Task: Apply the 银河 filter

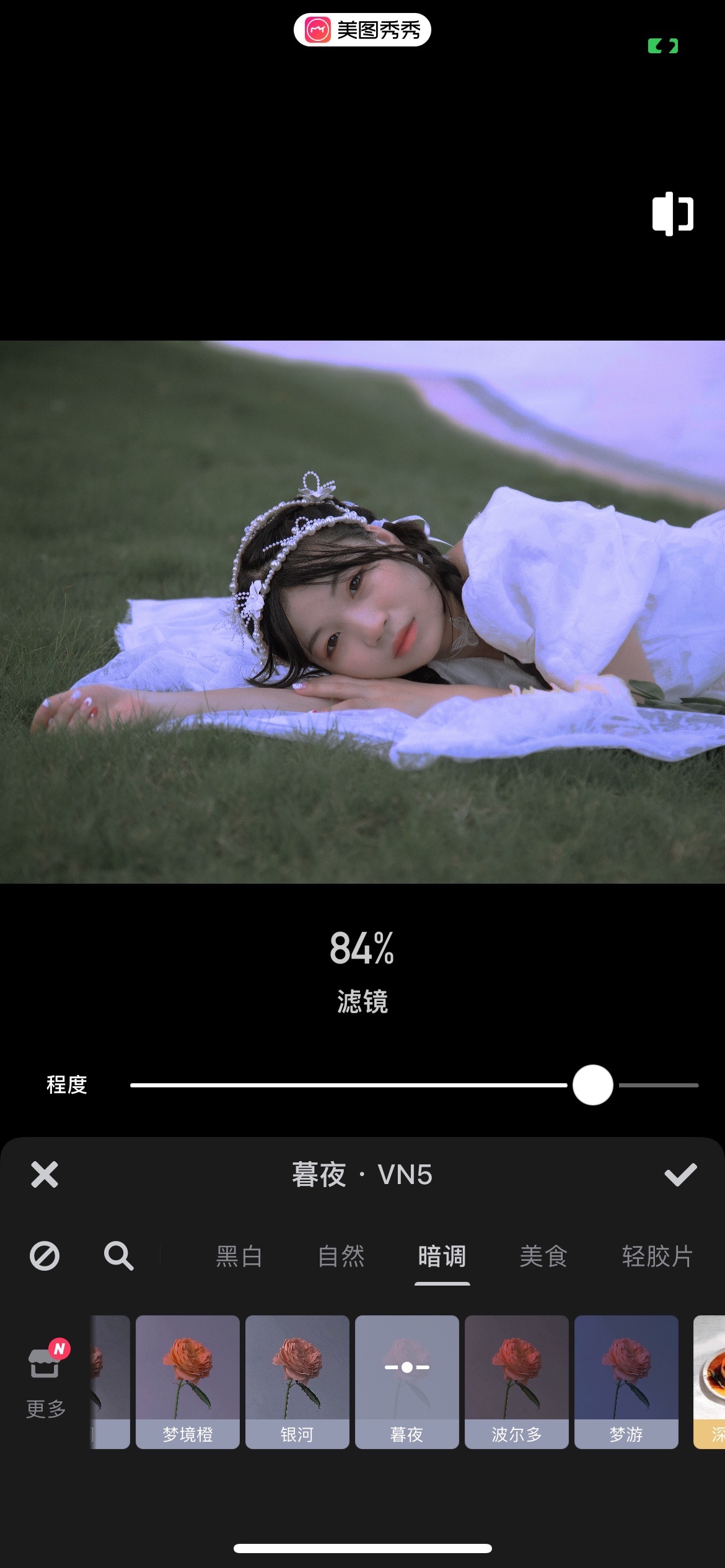Action: 297,1381
